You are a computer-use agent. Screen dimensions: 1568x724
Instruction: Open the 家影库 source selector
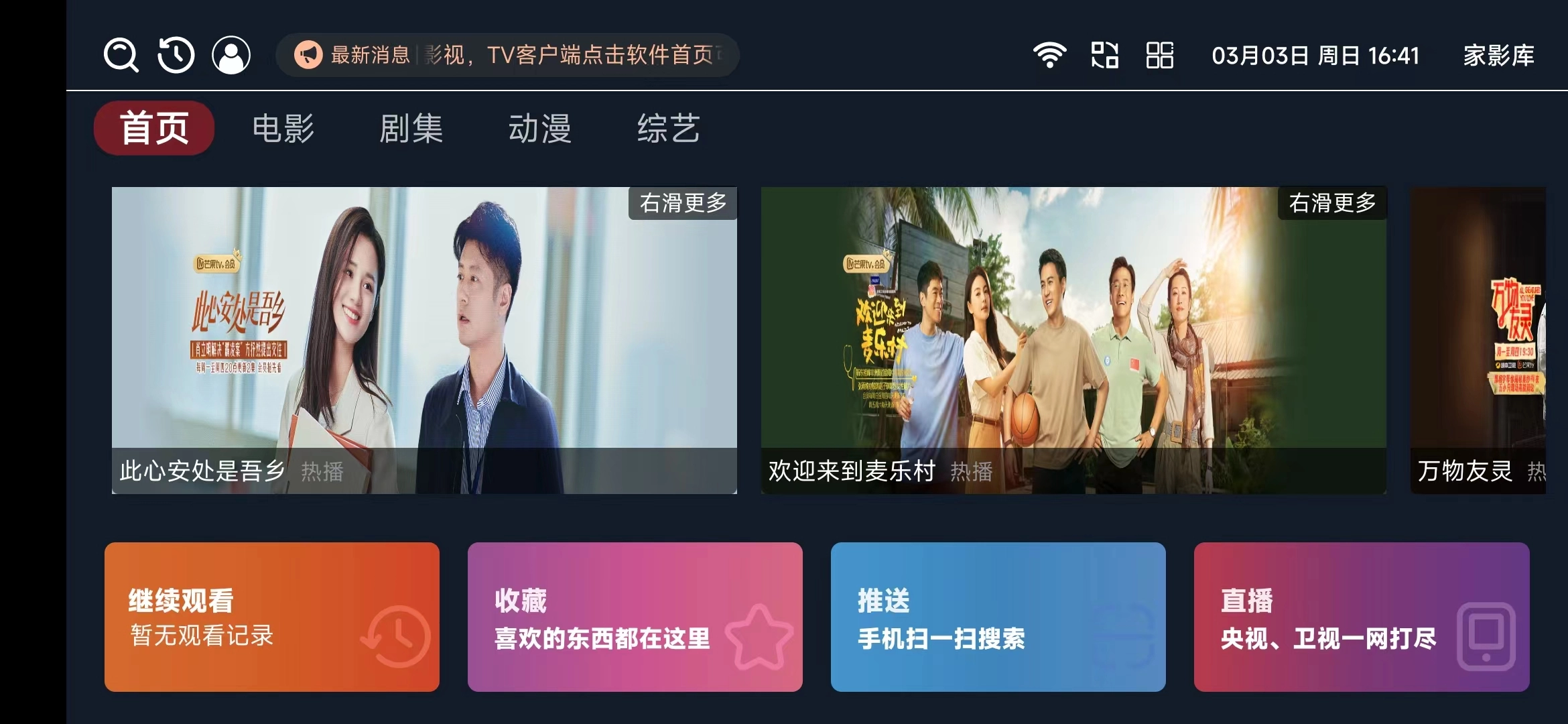click(1498, 55)
